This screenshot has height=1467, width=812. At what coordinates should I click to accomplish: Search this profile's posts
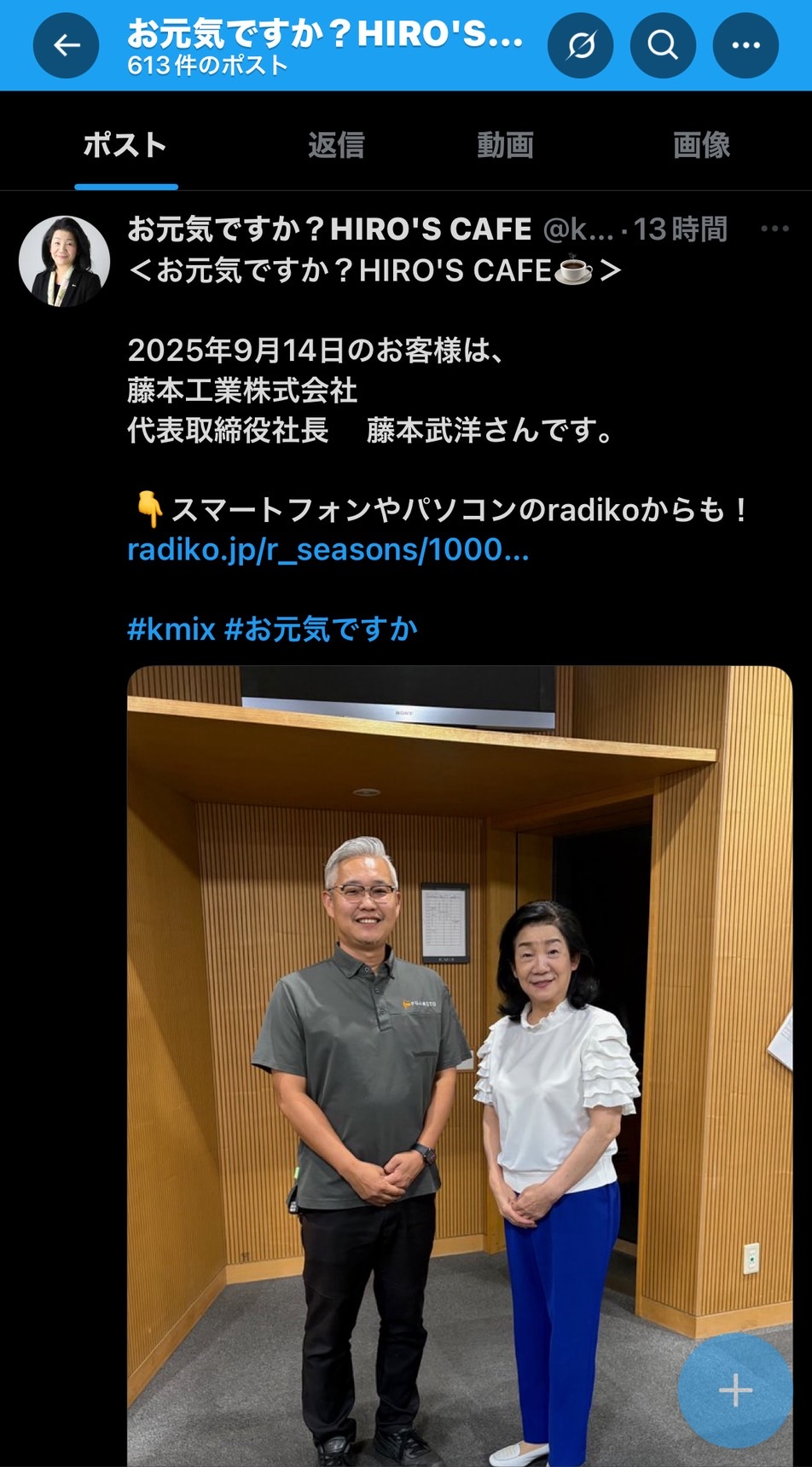click(x=663, y=45)
